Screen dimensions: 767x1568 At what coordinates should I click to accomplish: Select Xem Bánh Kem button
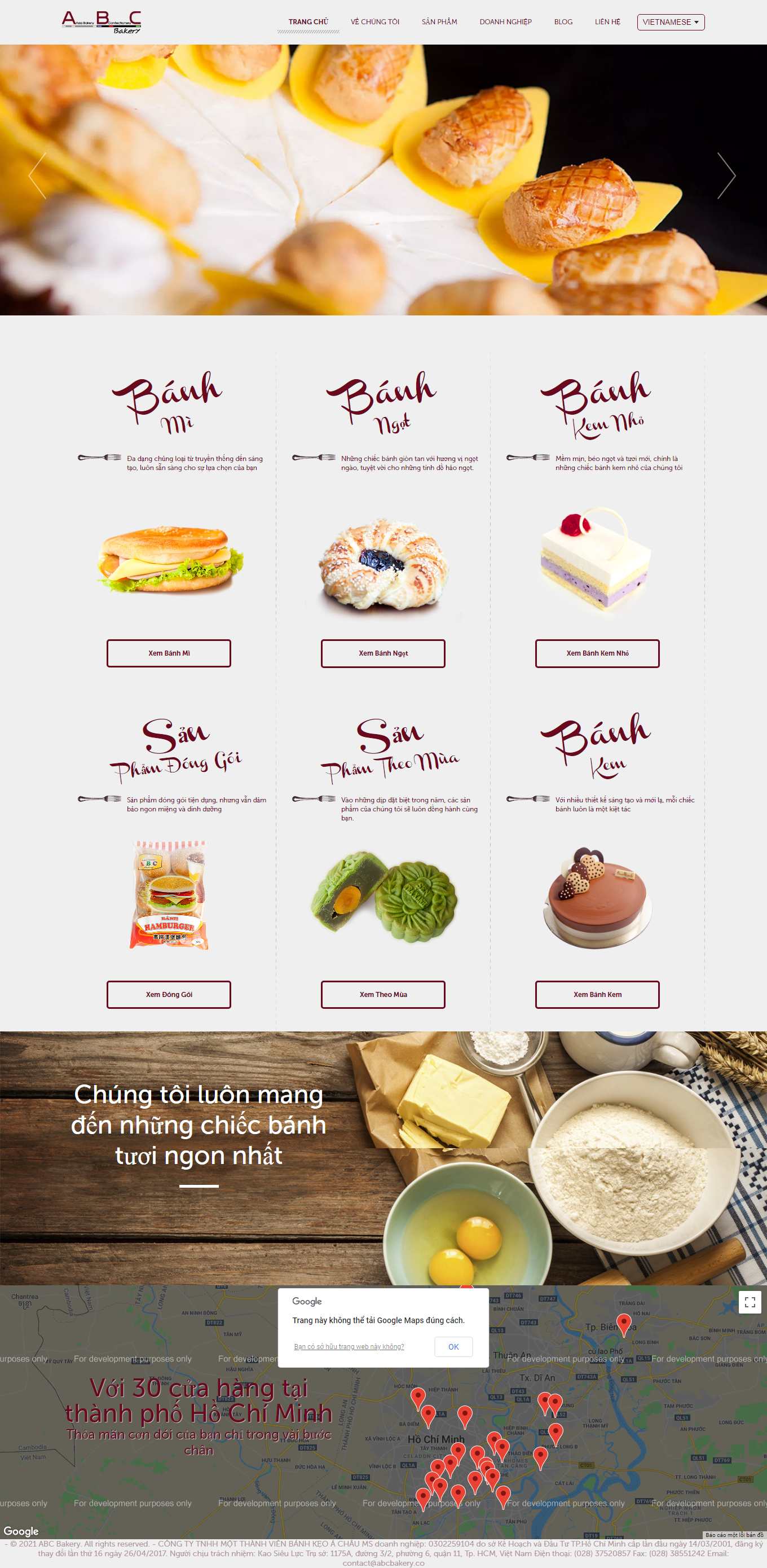click(x=597, y=994)
